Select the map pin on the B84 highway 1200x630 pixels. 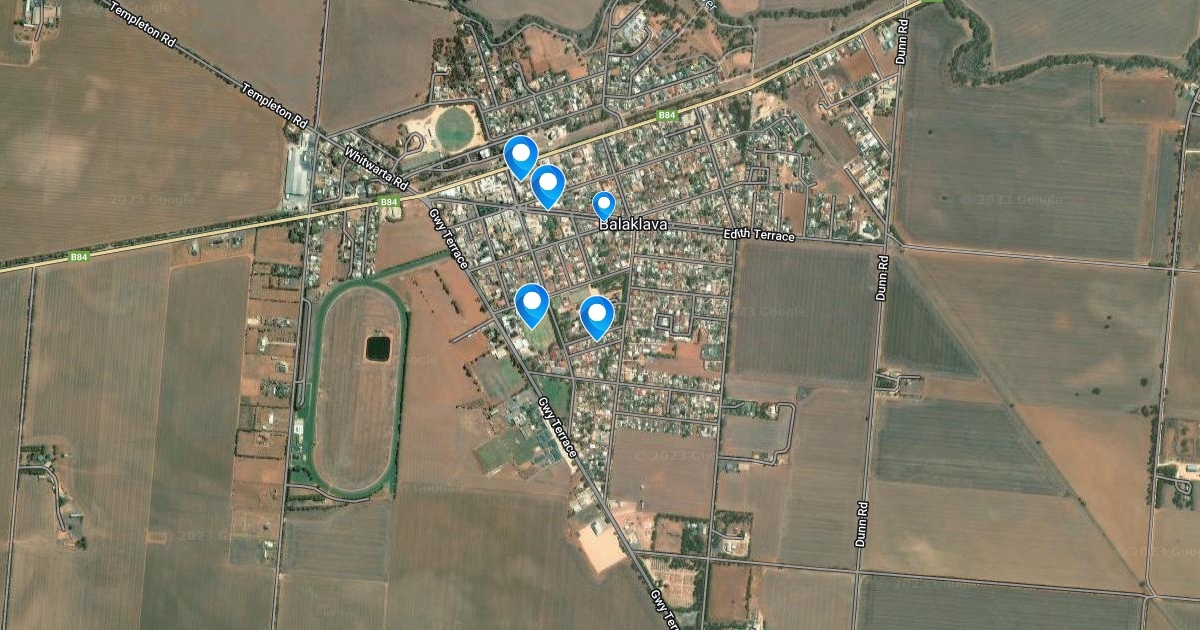(x=520, y=155)
